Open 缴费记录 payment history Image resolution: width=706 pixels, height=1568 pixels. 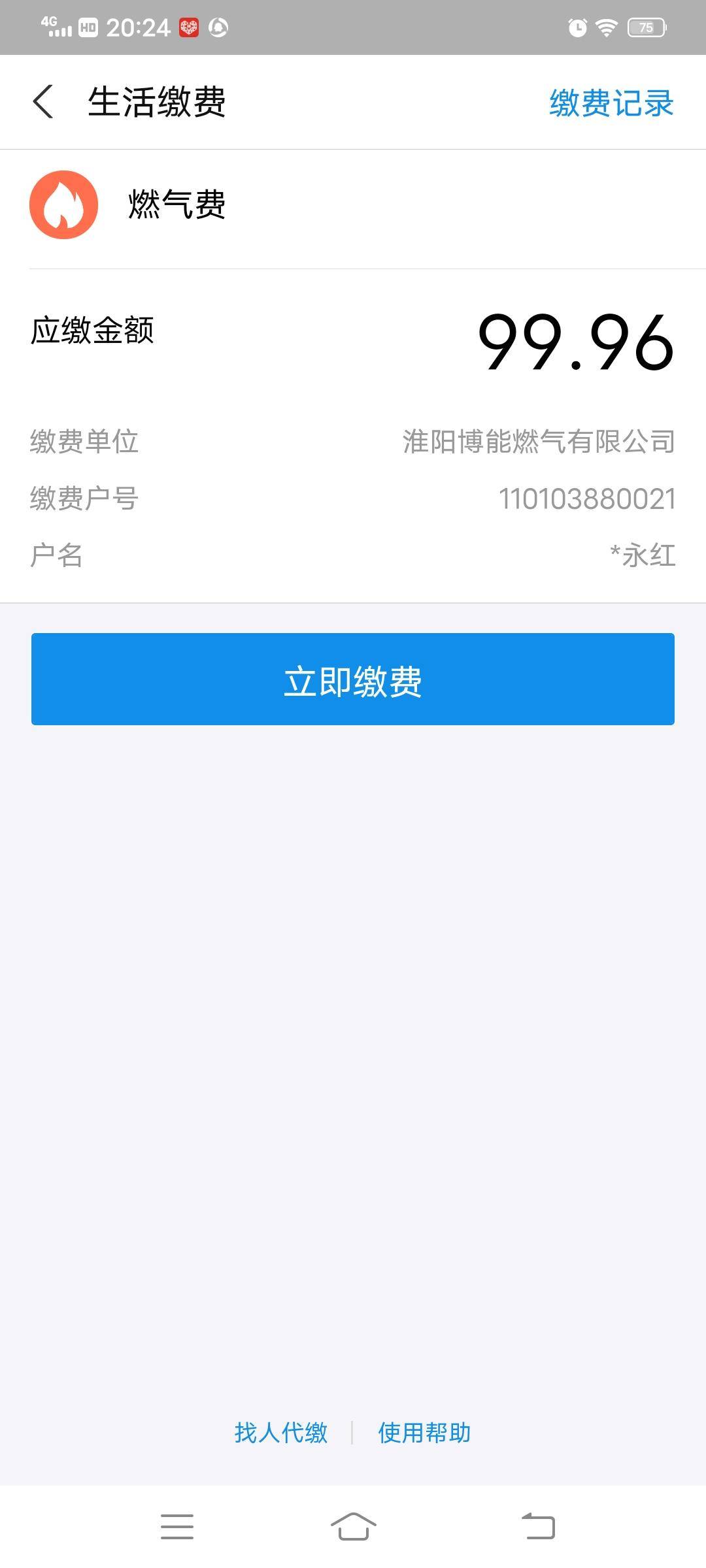pyautogui.click(x=611, y=103)
